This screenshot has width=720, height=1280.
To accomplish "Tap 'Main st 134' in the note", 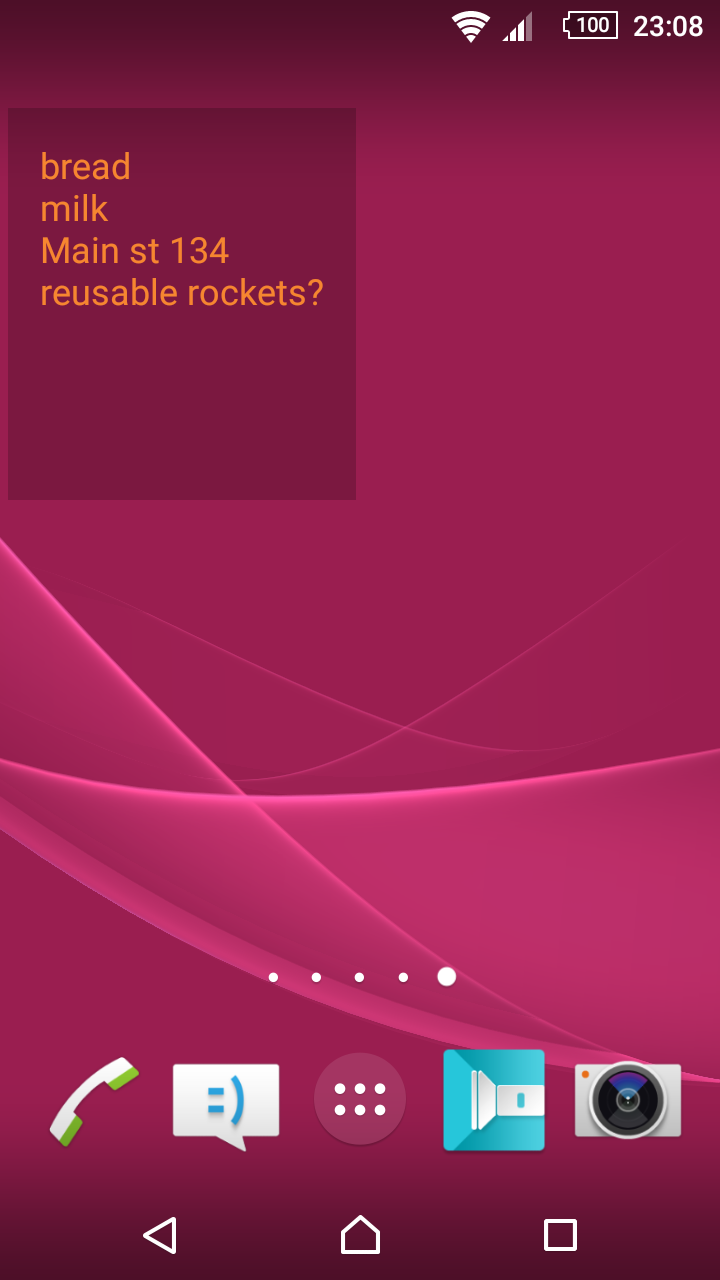I will [135, 250].
